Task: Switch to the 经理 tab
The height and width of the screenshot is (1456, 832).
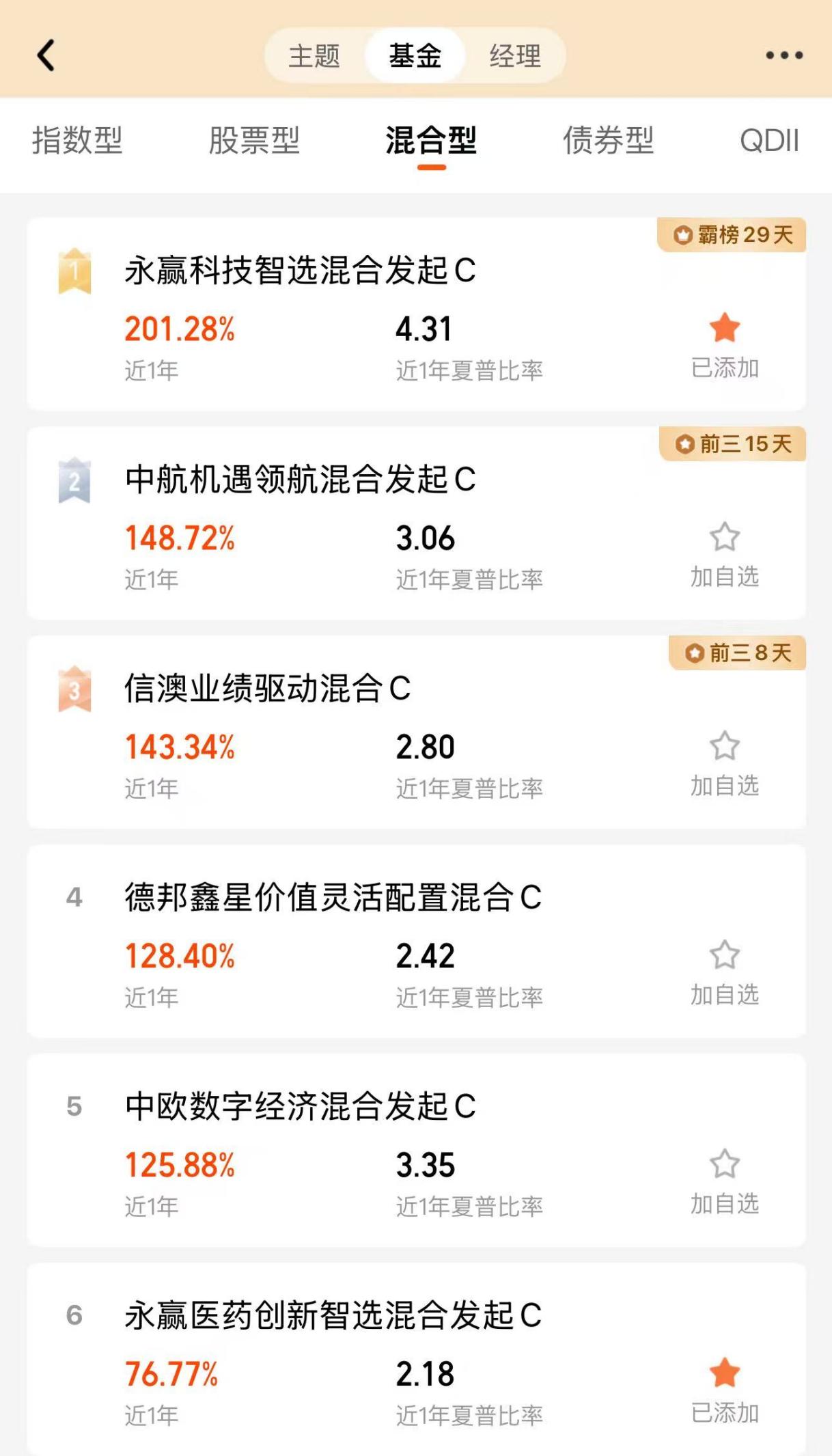Action: click(x=513, y=57)
